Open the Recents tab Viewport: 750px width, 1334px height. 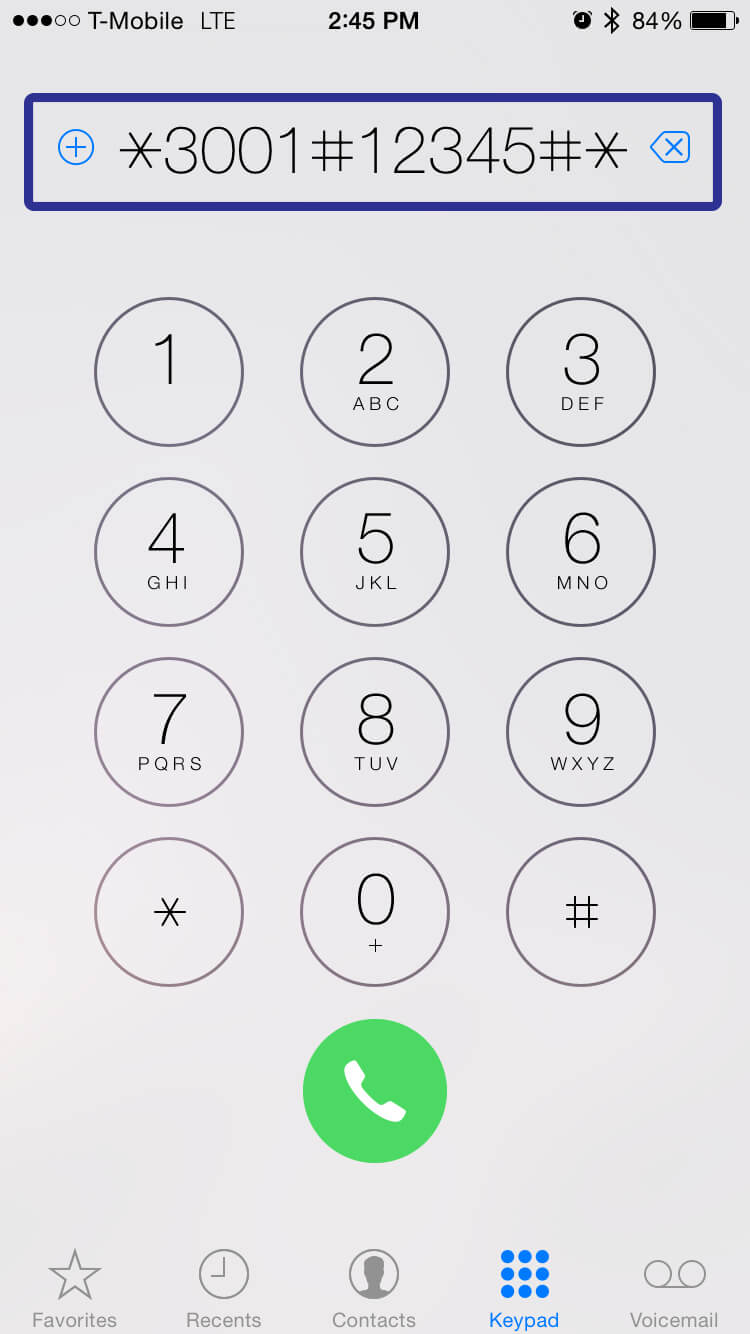(224, 1288)
